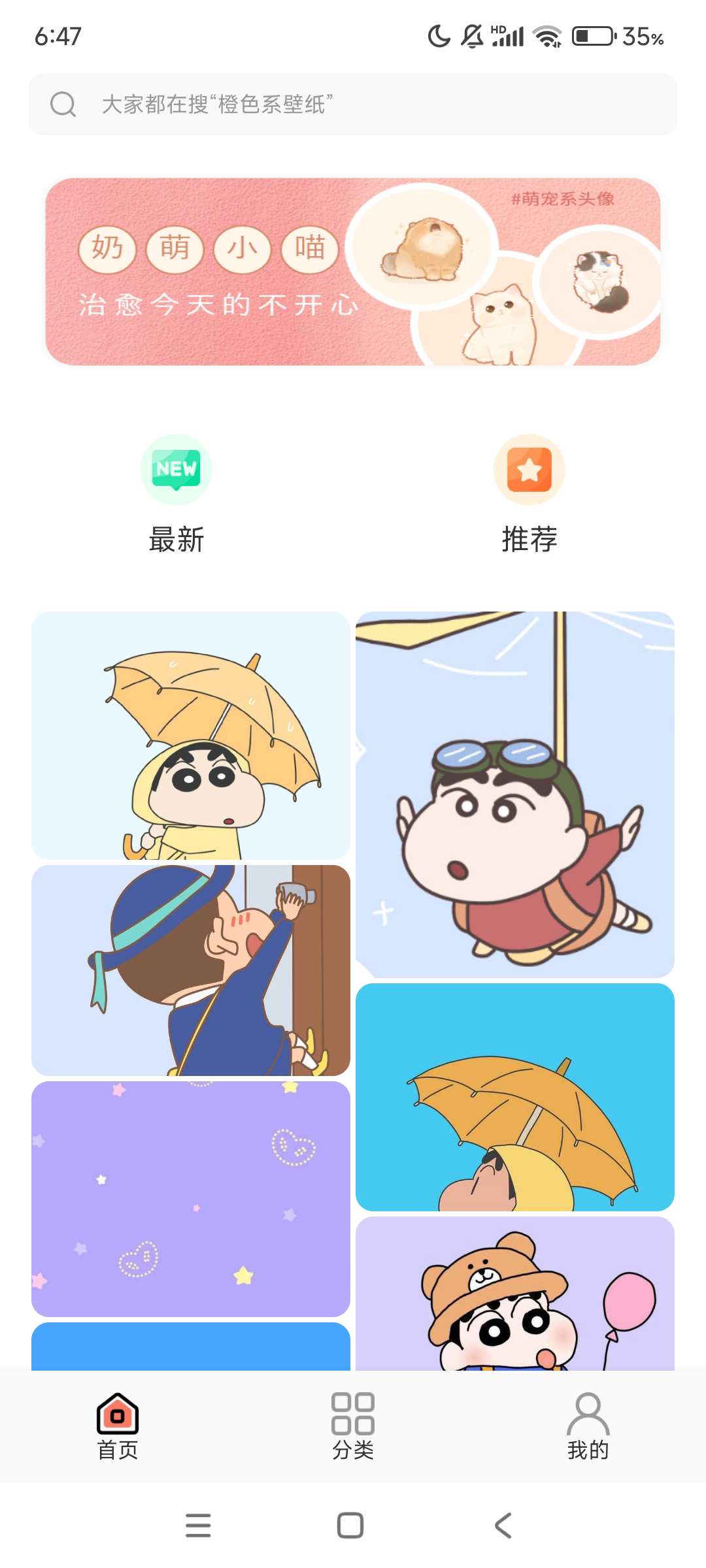
Task: Tap the system back button
Action: (x=503, y=1526)
